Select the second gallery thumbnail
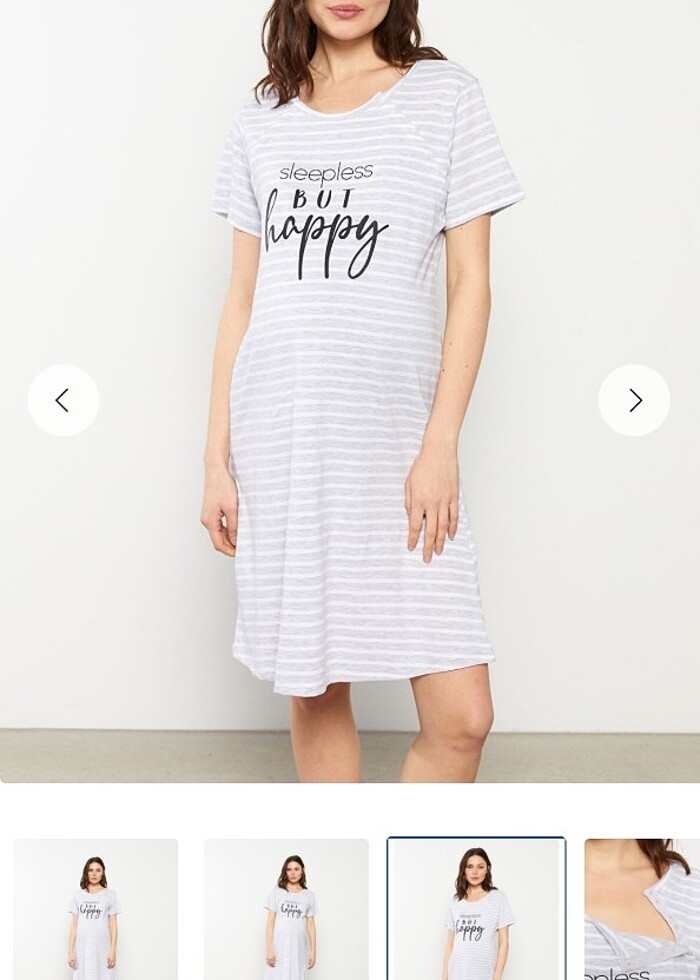Viewport: 700px width, 980px height. 286,909
